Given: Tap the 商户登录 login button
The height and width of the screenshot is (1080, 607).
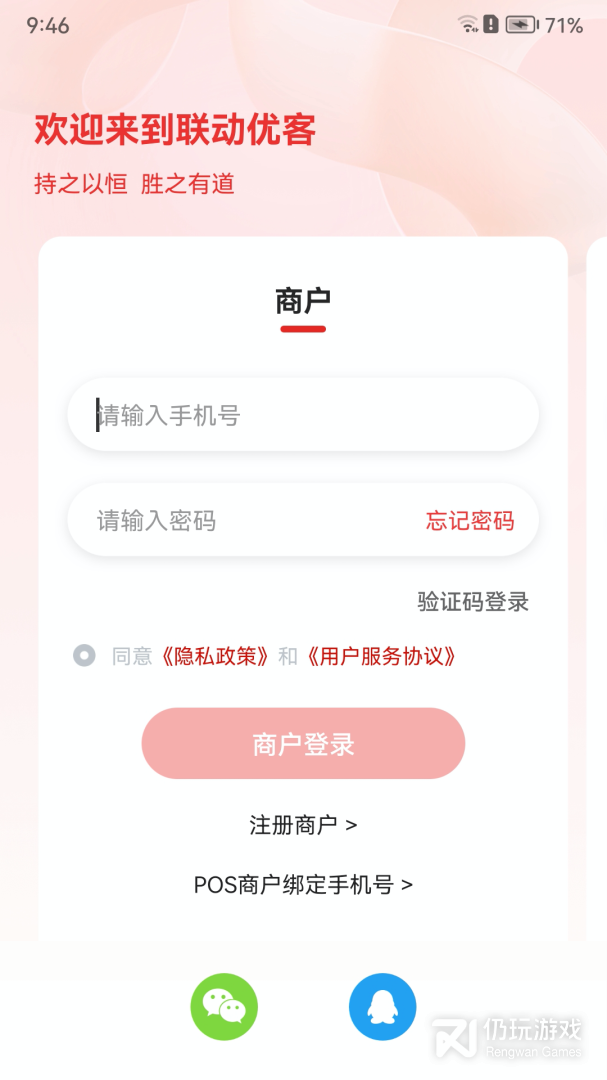Looking at the screenshot, I should point(303,744).
